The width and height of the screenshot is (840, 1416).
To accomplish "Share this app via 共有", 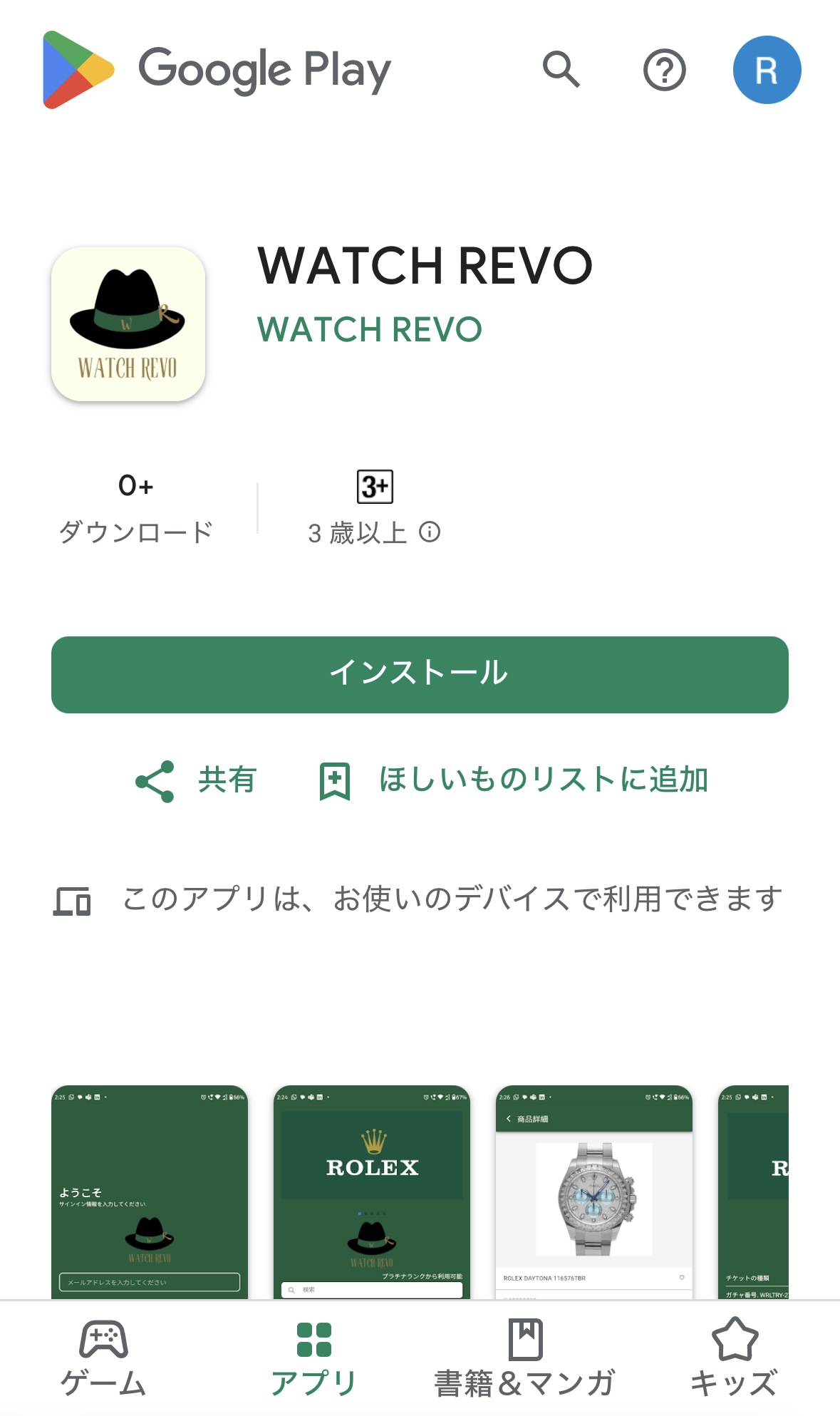I will (x=196, y=780).
